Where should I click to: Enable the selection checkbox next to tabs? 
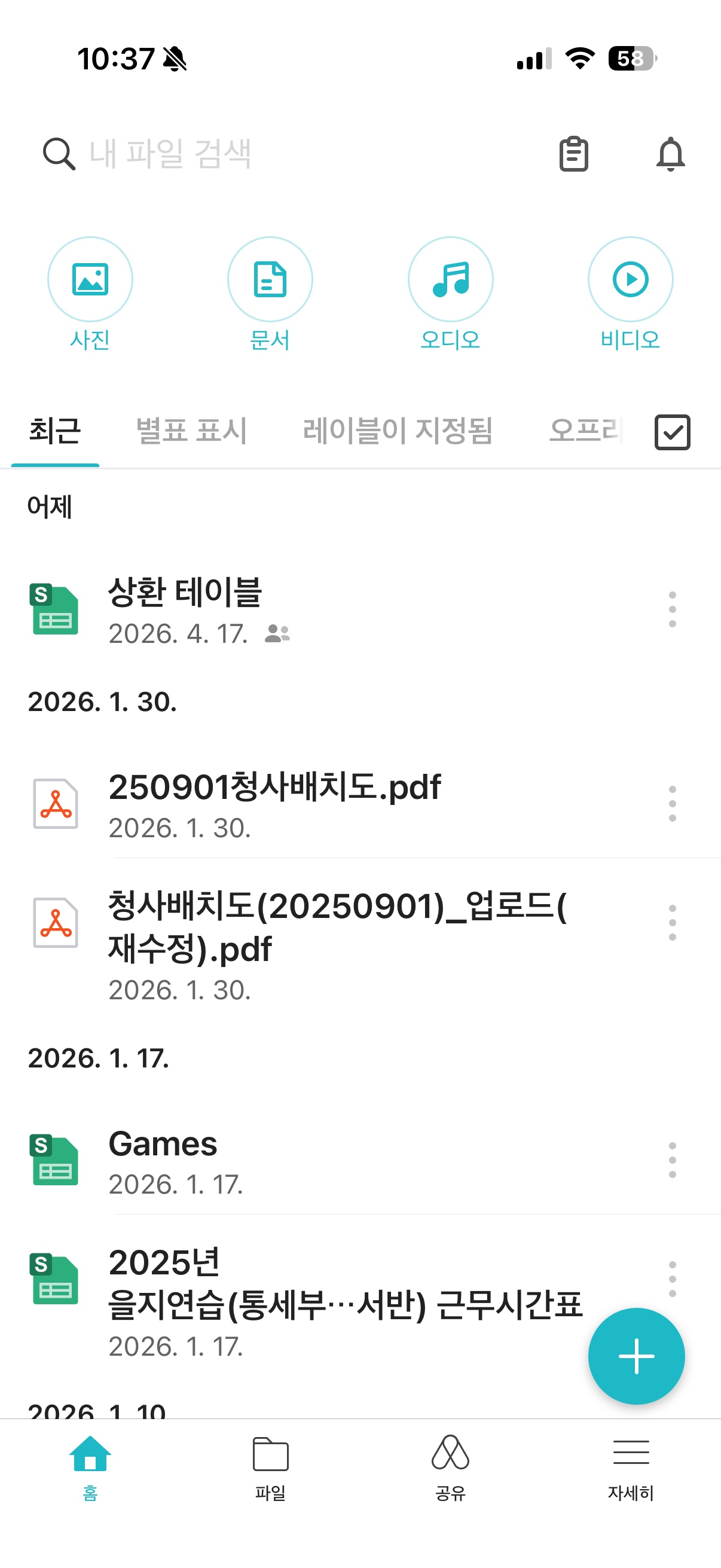pos(672,433)
